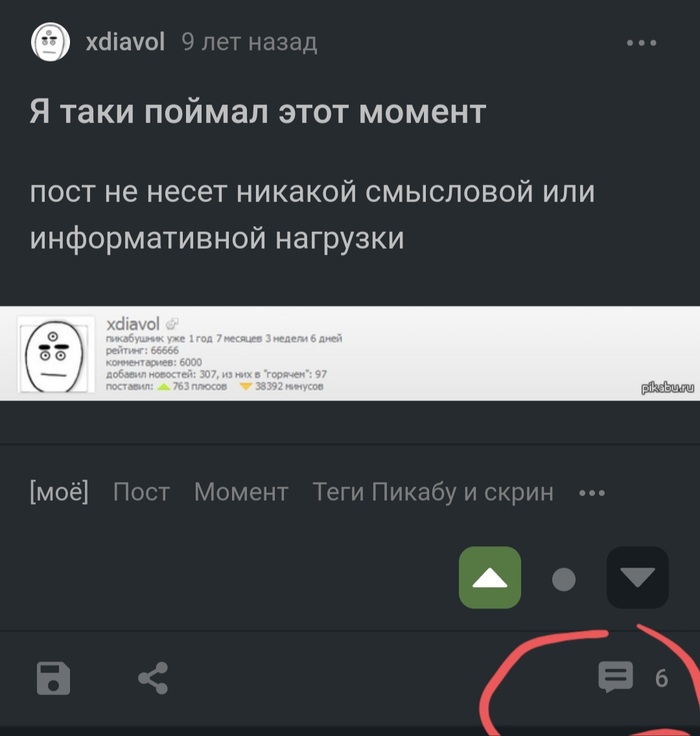Select the Теги Пикабу и скрин tag

[x=433, y=492]
